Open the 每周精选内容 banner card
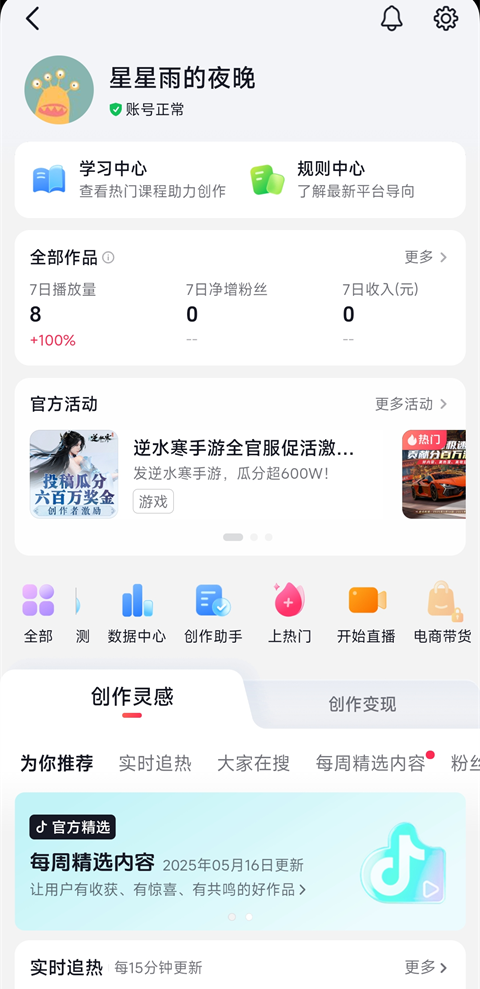480x989 pixels. pyautogui.click(x=240, y=861)
